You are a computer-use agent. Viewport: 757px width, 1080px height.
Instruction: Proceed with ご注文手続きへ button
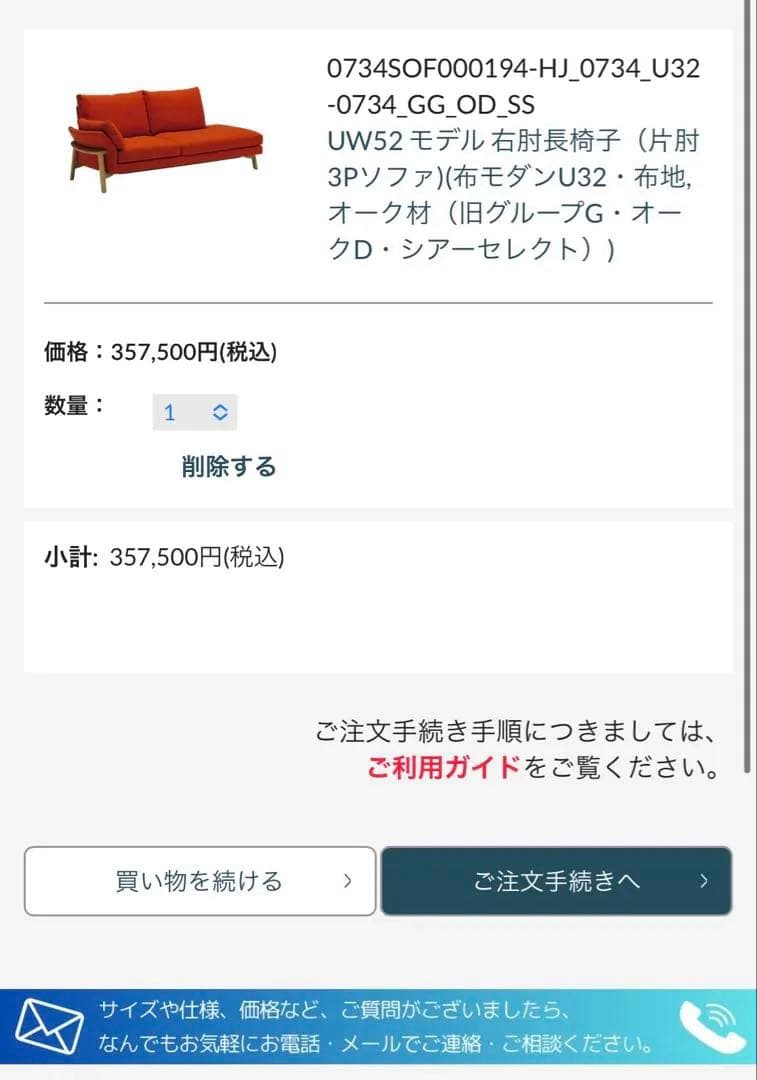point(556,881)
